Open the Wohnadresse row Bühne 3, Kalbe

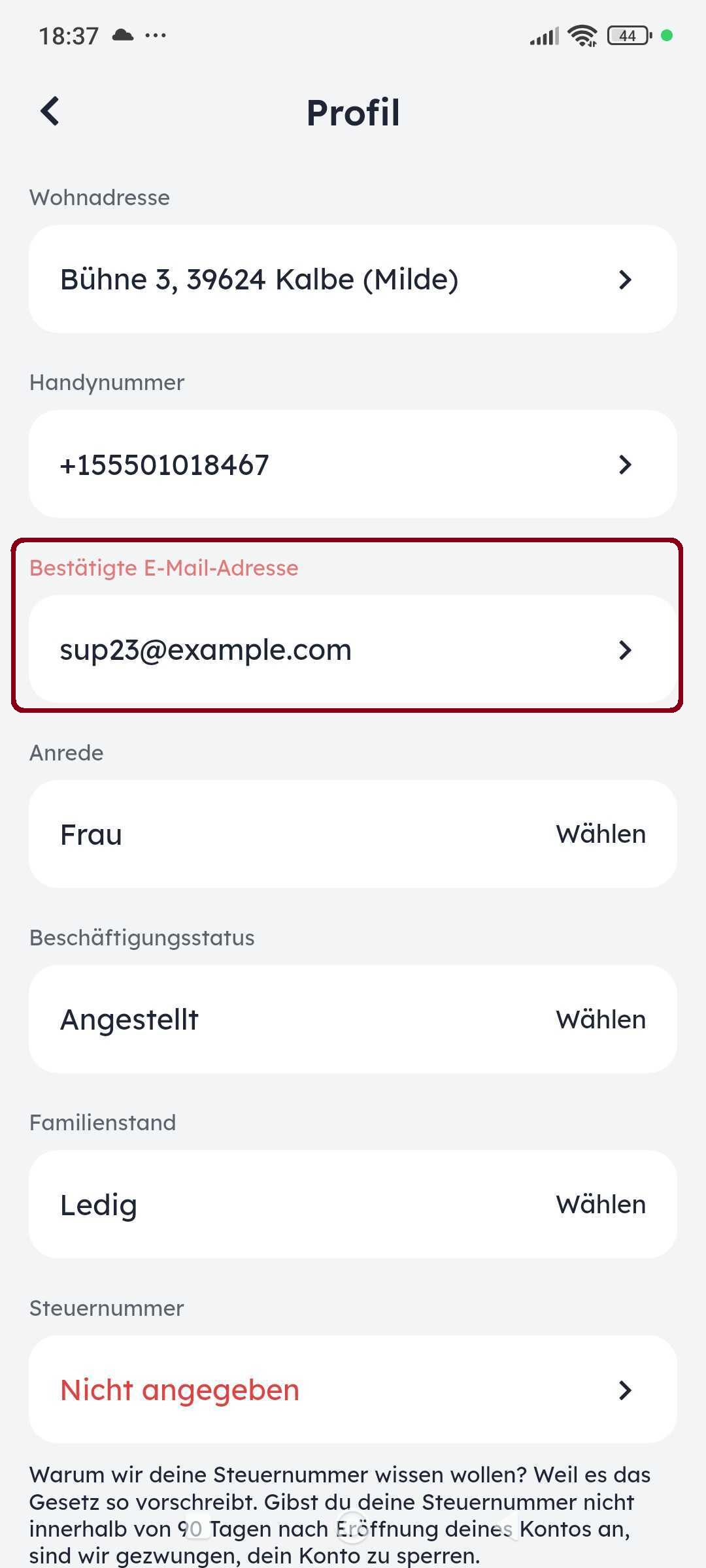[x=353, y=279]
